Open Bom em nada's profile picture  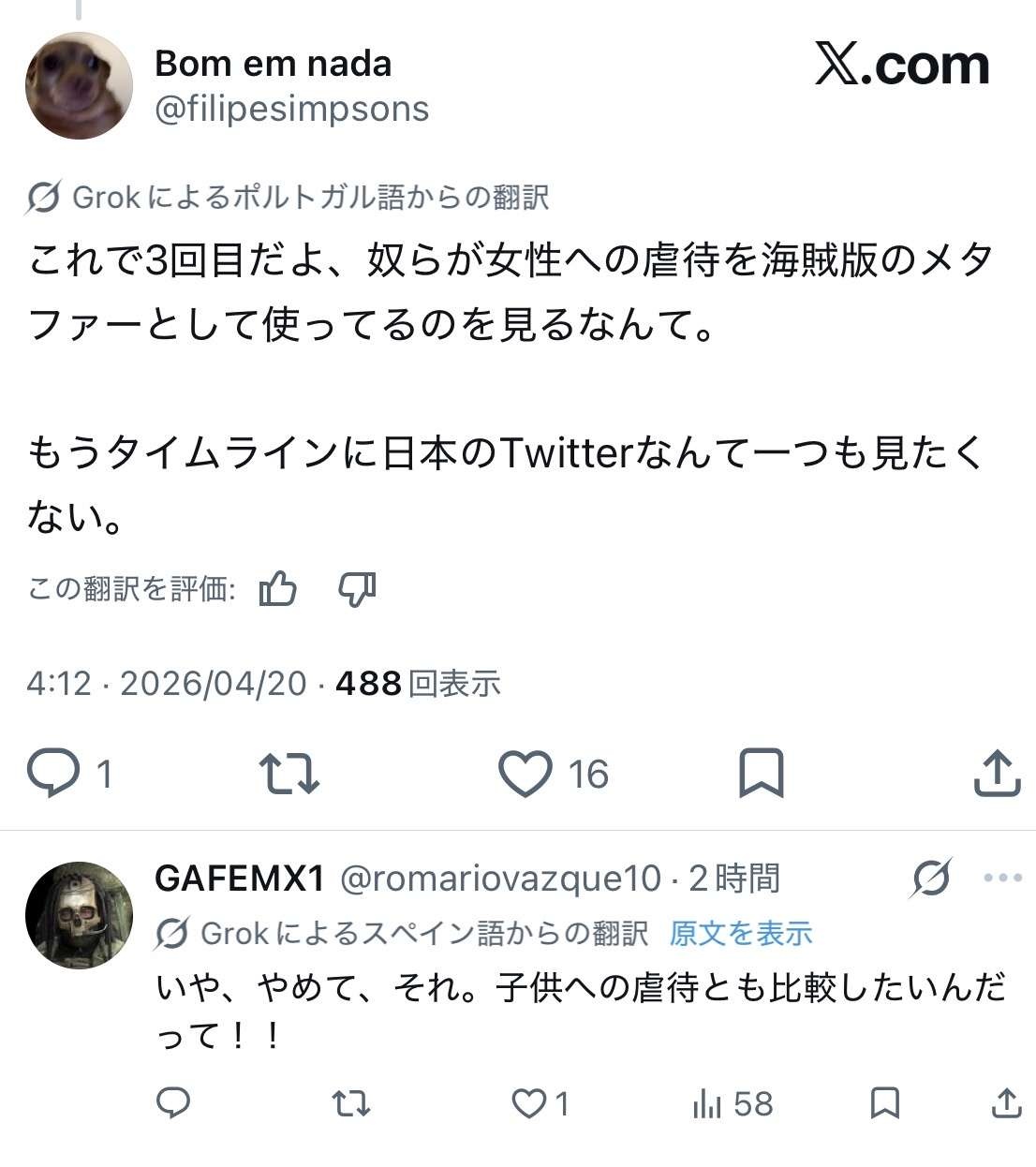pos(79,86)
